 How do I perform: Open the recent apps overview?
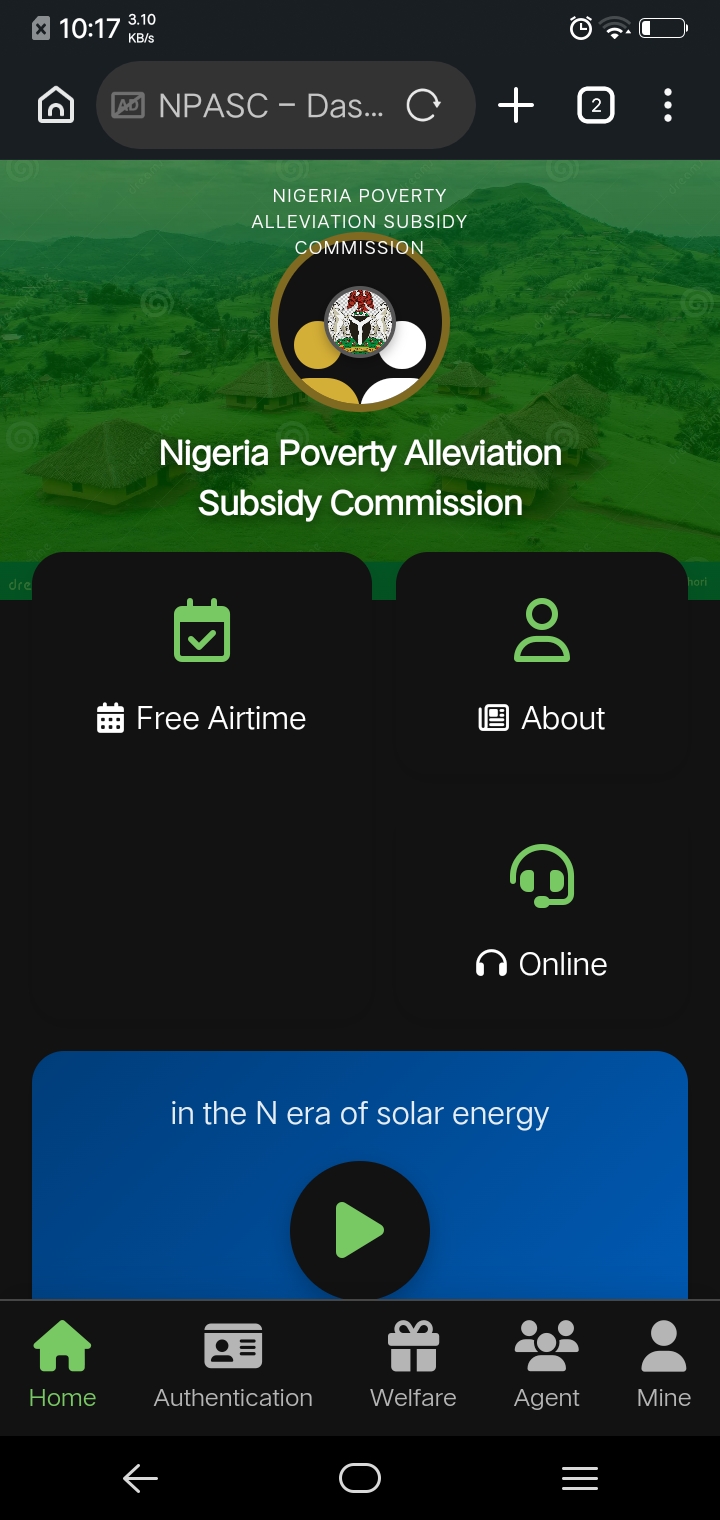579,1478
